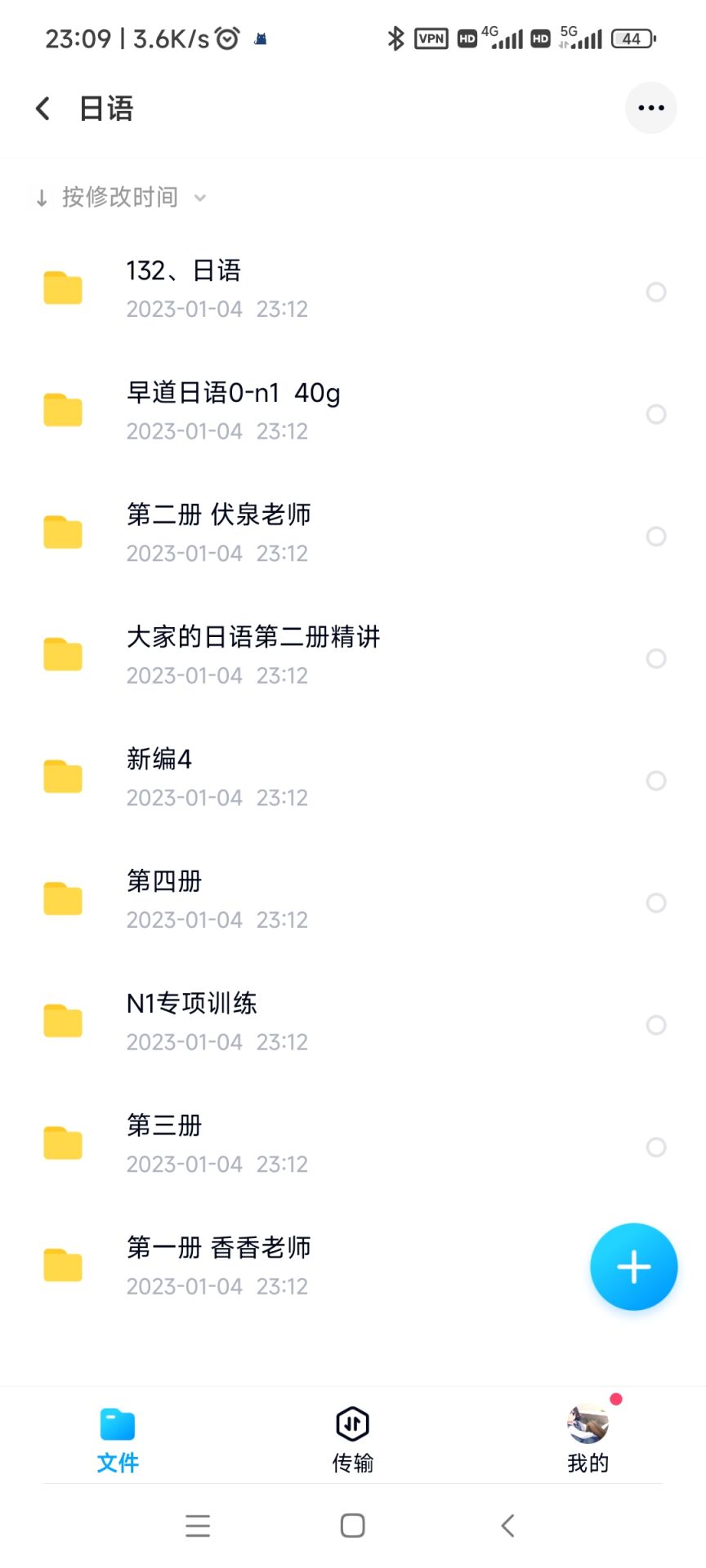Image resolution: width=706 pixels, height=1568 pixels.
Task: Expand the 按修改时间 sort dropdown
Action: click(121, 198)
